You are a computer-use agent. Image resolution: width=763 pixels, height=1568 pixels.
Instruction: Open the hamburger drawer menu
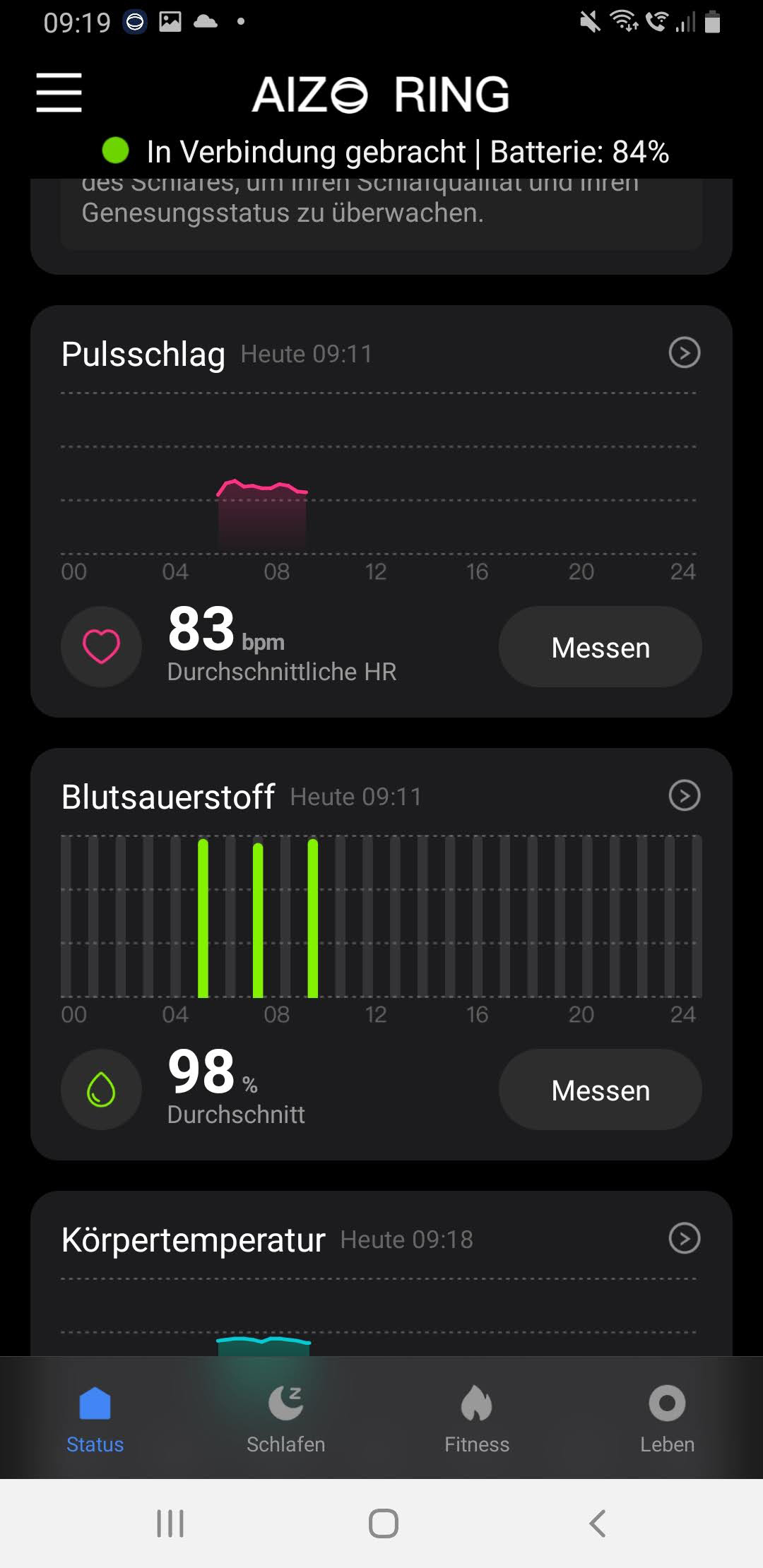(59, 93)
